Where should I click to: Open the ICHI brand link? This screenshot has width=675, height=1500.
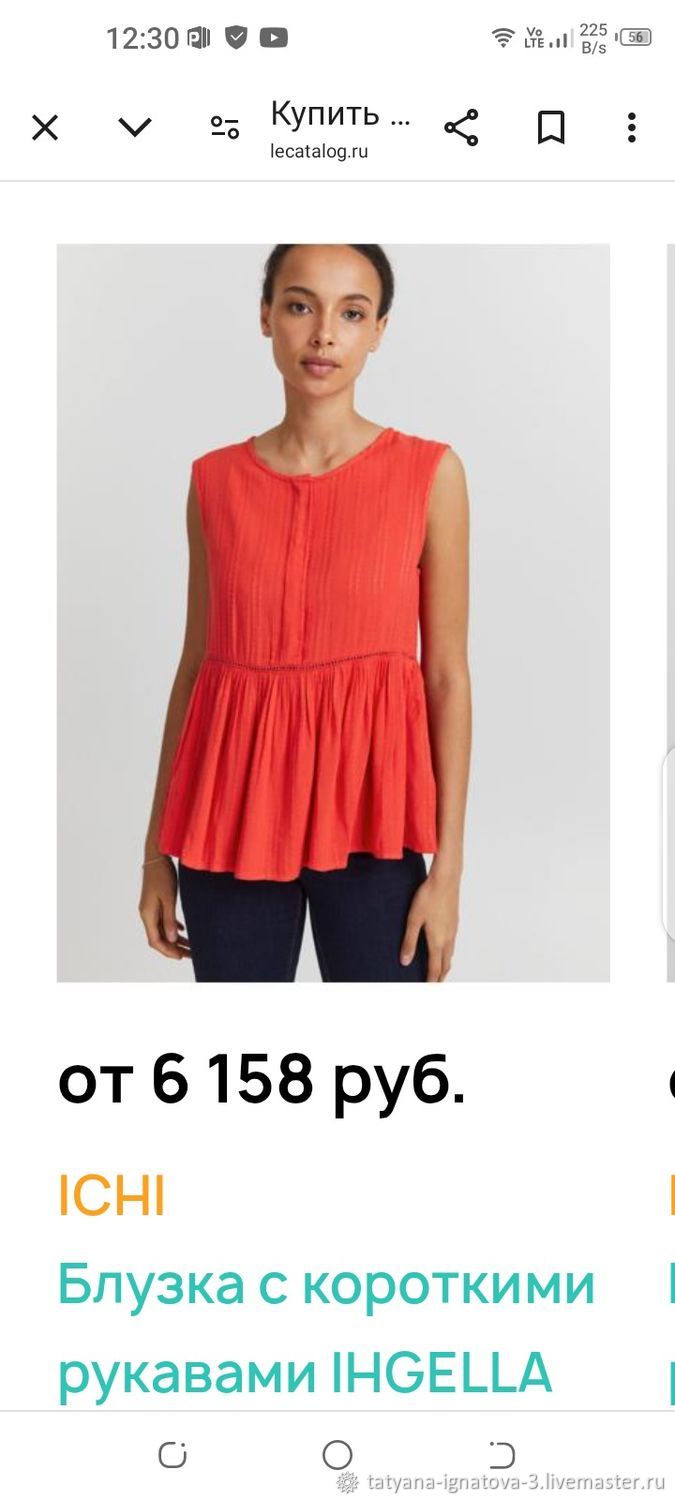111,1197
